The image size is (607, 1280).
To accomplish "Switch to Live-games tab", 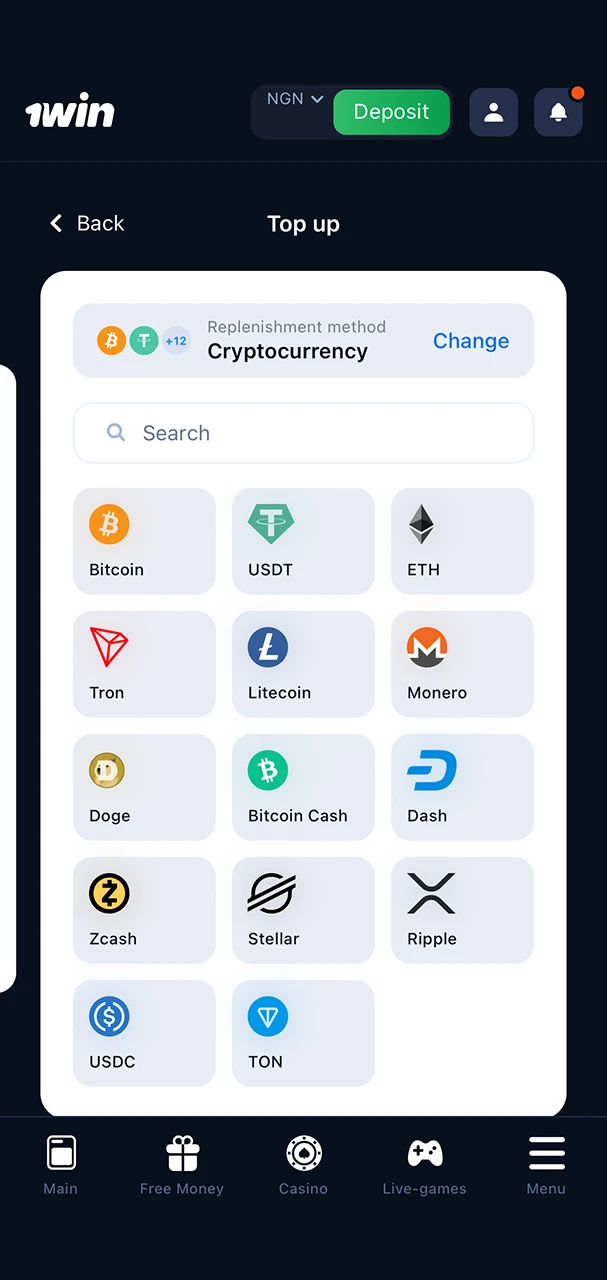I will pos(424,1166).
